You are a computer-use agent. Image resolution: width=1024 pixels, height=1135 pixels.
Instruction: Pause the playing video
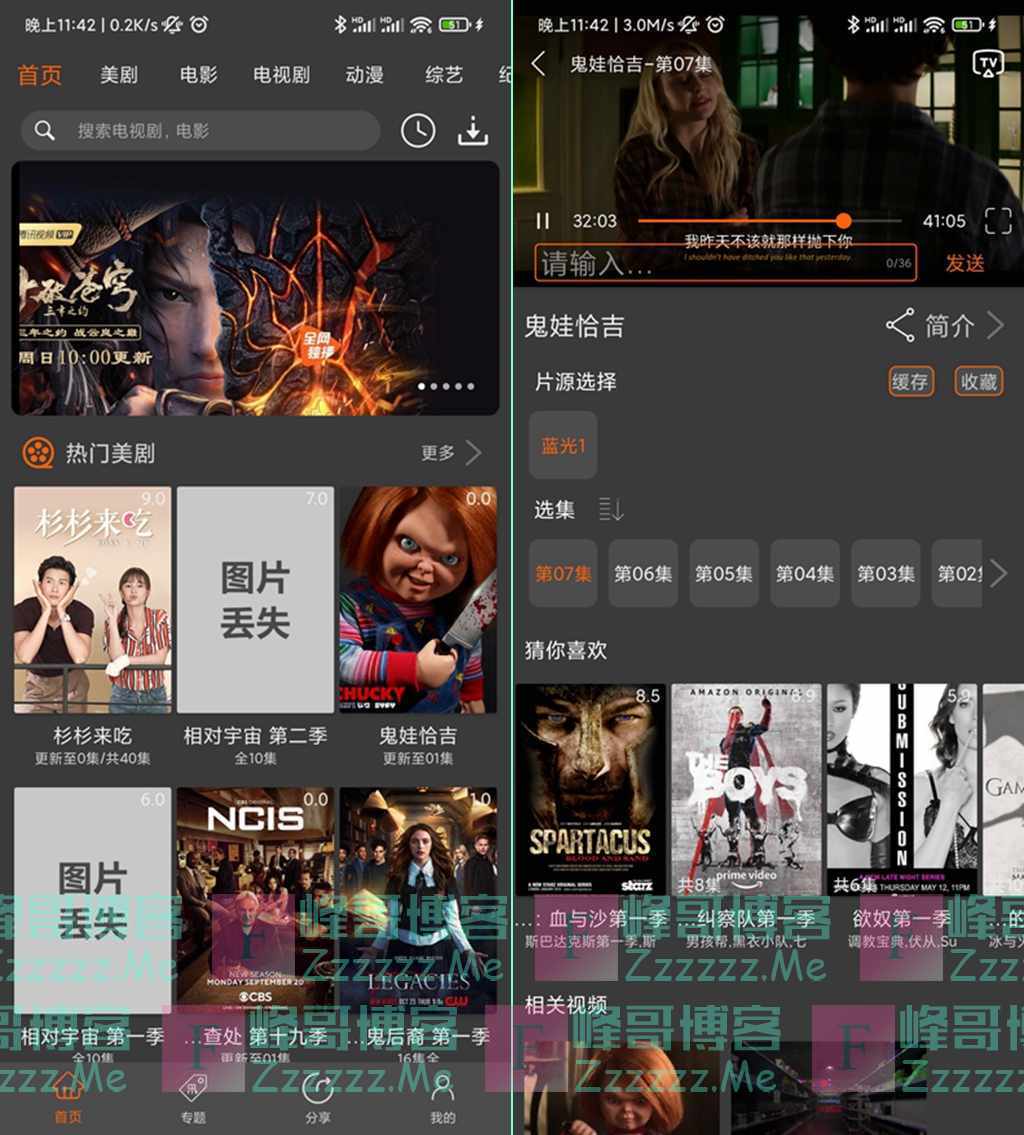[x=543, y=221]
